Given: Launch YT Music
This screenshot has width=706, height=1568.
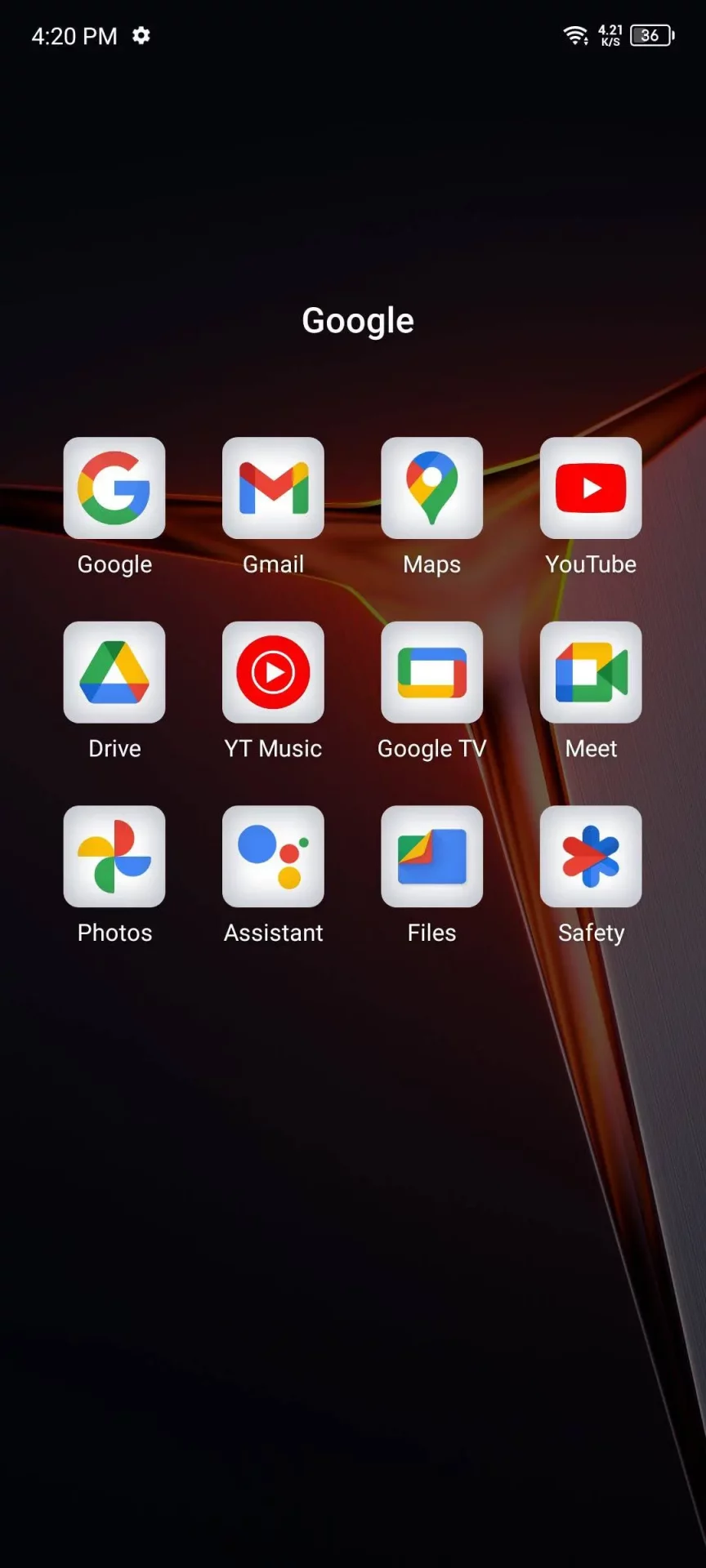Looking at the screenshot, I should point(273,672).
